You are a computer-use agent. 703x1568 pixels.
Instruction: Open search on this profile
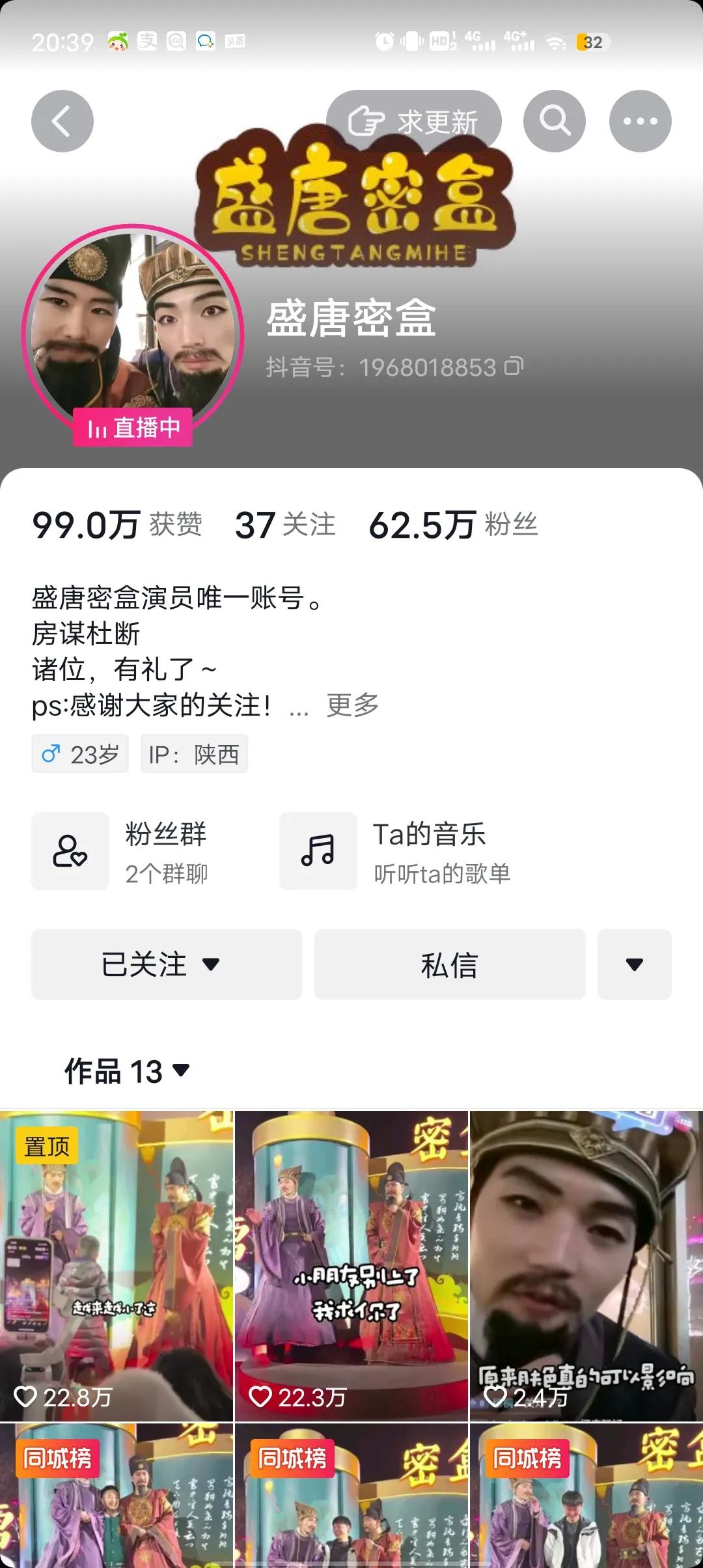click(555, 121)
